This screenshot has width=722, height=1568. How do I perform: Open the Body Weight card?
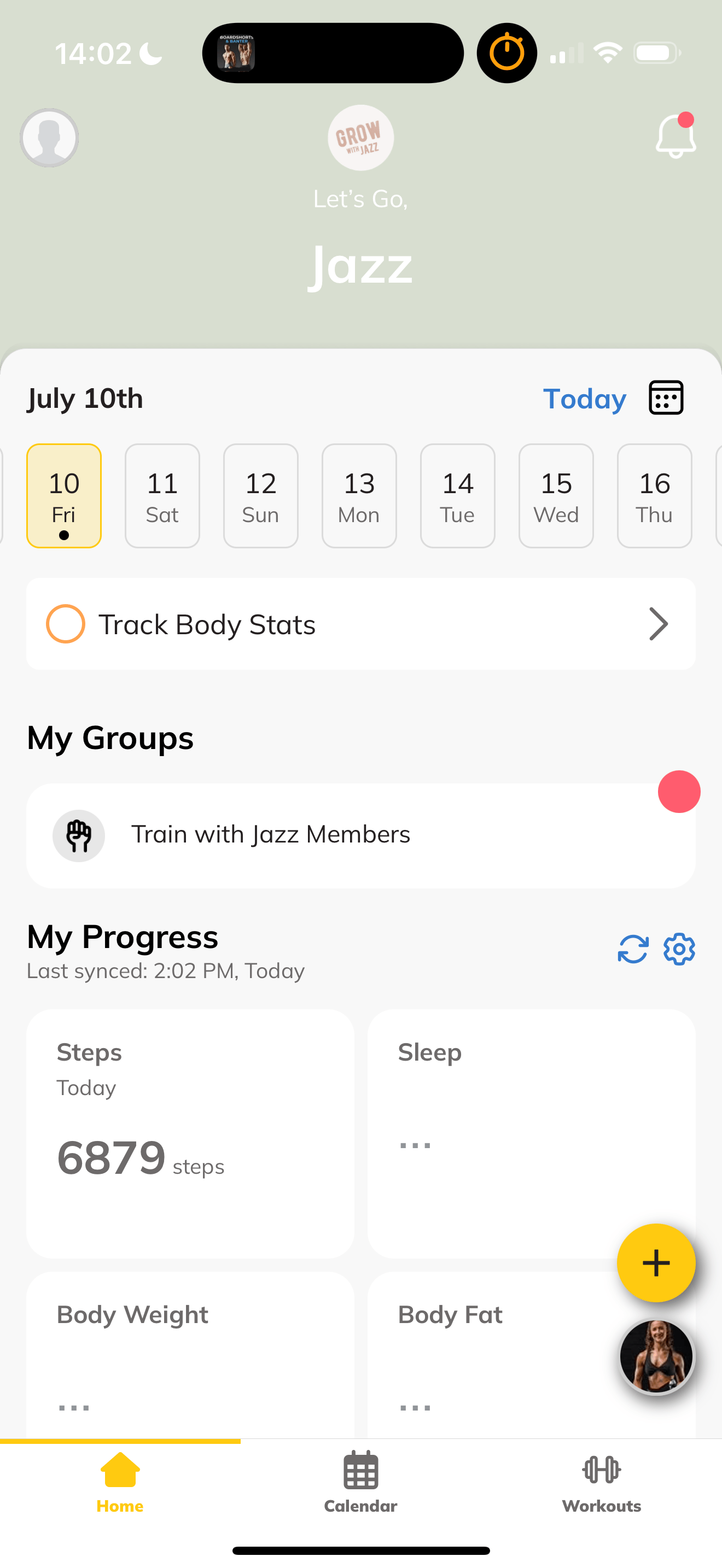pos(190,1355)
